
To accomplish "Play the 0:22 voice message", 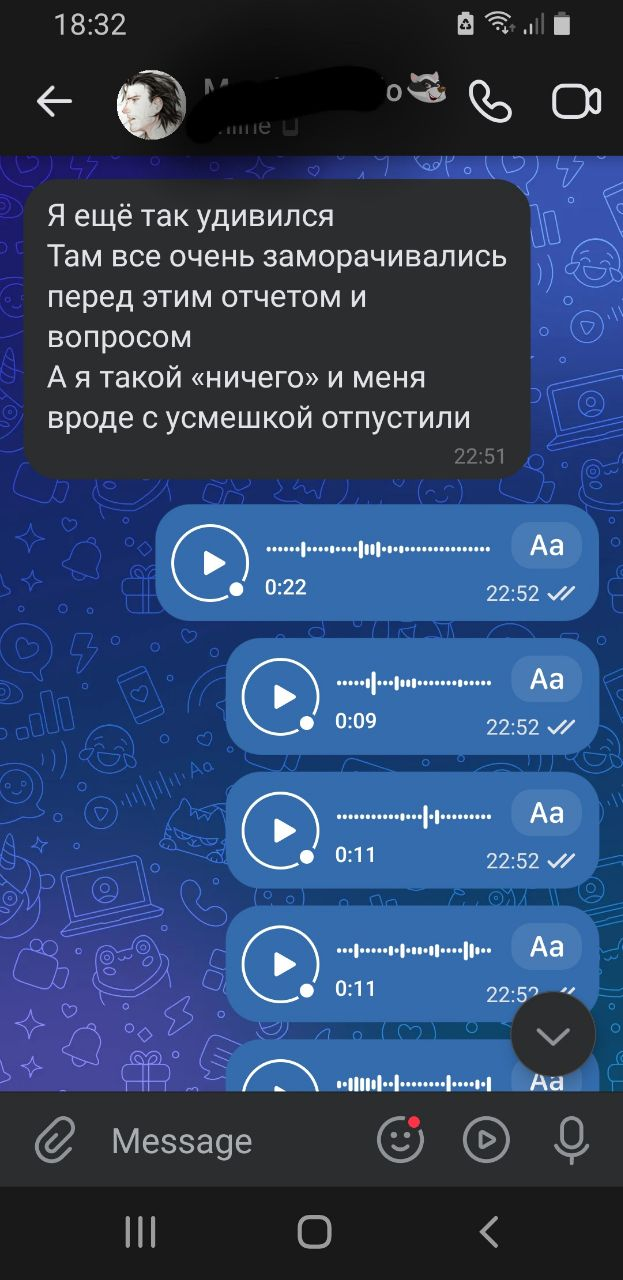I will click(x=209, y=562).
